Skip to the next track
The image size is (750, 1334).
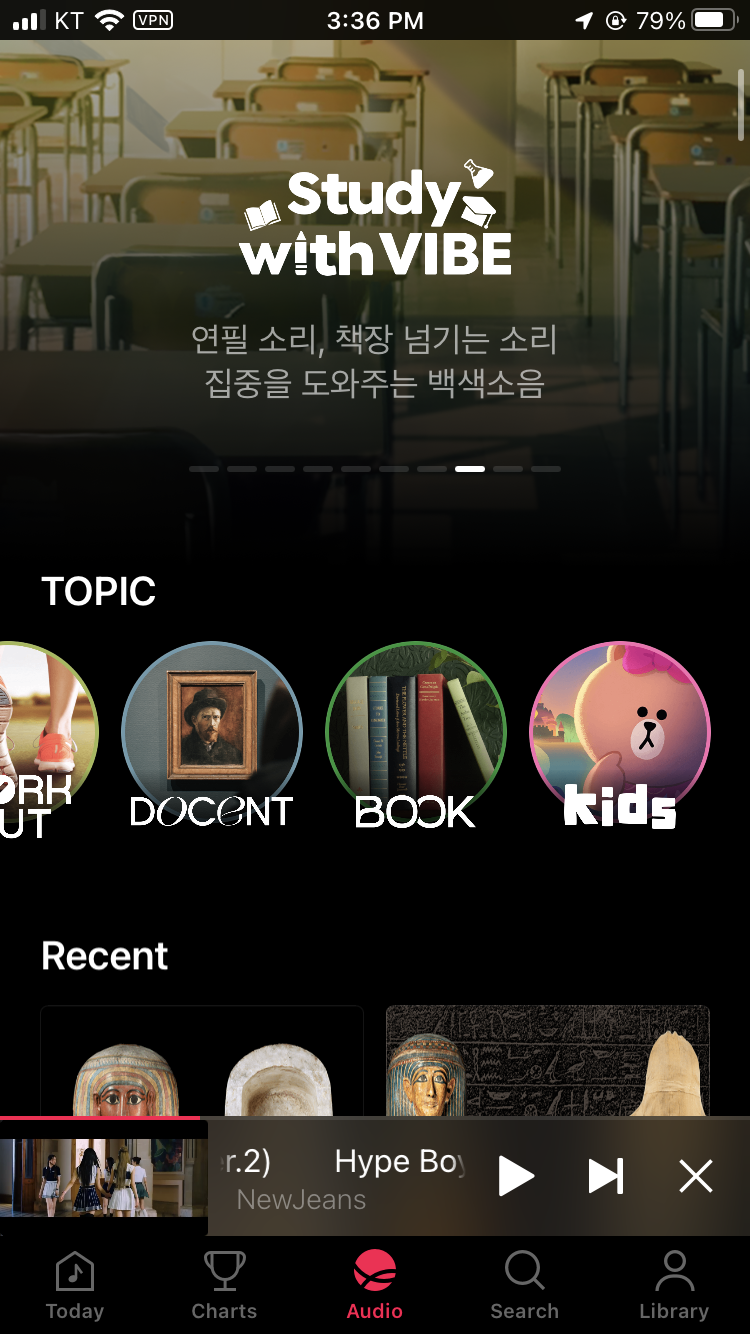coord(605,1176)
